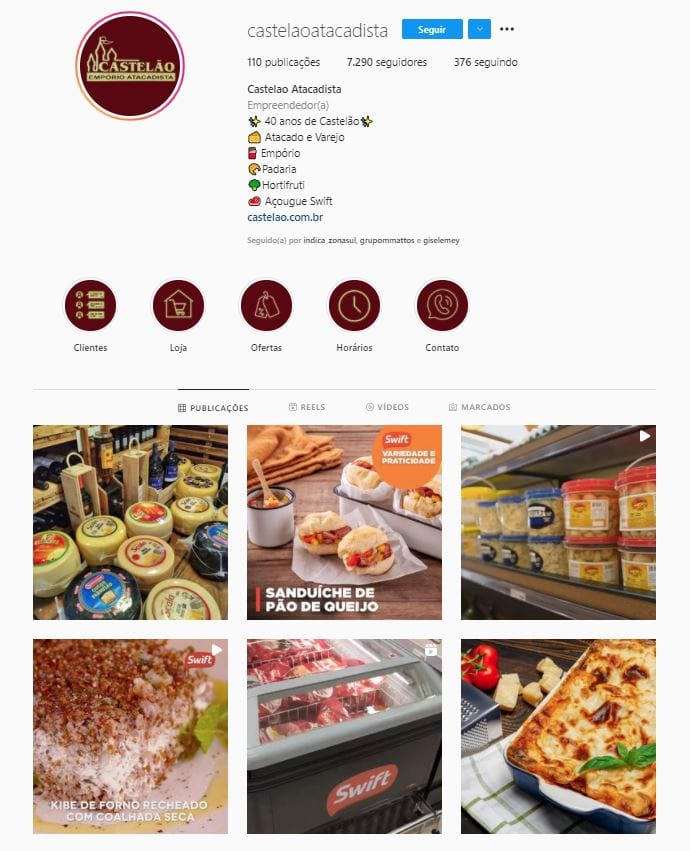This screenshot has height=851, width=690.
Task: Switch to the Reels tab
Action: (x=307, y=408)
